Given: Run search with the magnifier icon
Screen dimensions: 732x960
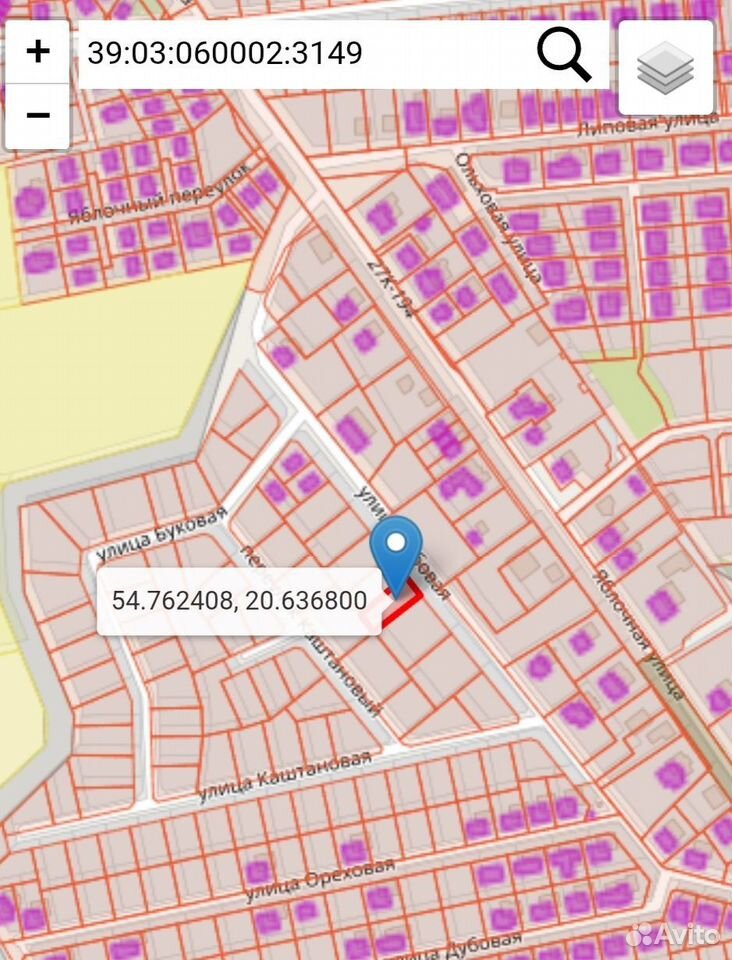Looking at the screenshot, I should (x=564, y=54).
